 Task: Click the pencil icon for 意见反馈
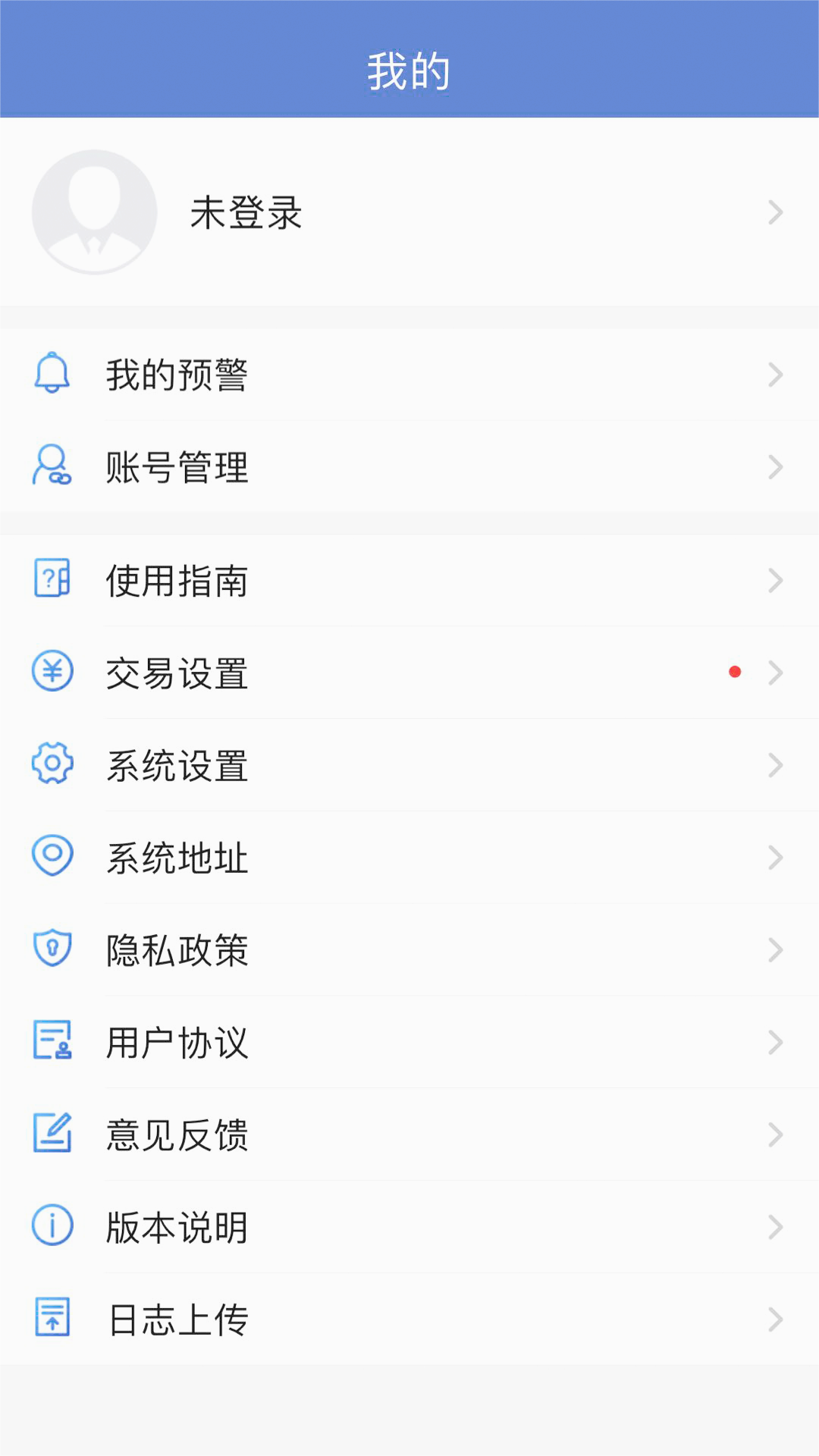coord(51,1135)
